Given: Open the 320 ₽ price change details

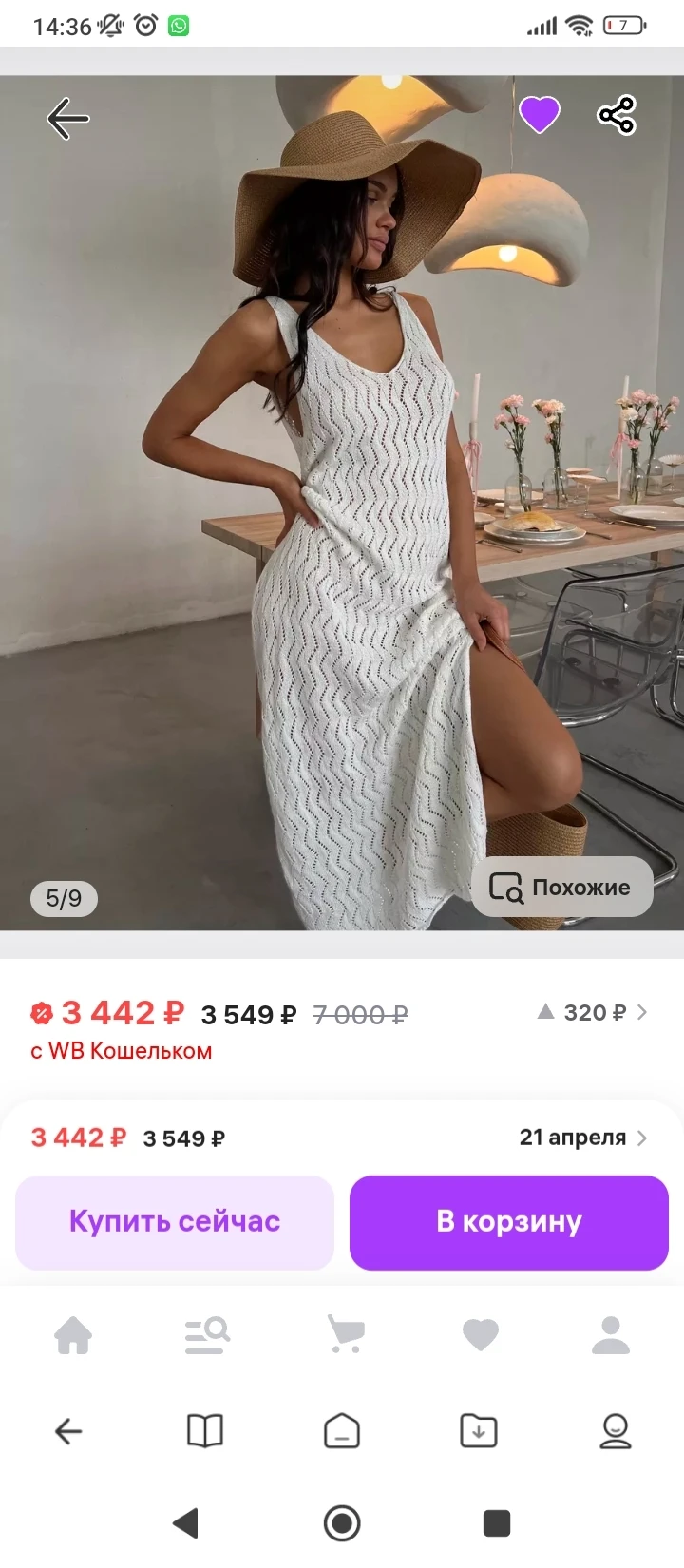Looking at the screenshot, I should pyautogui.click(x=593, y=1013).
